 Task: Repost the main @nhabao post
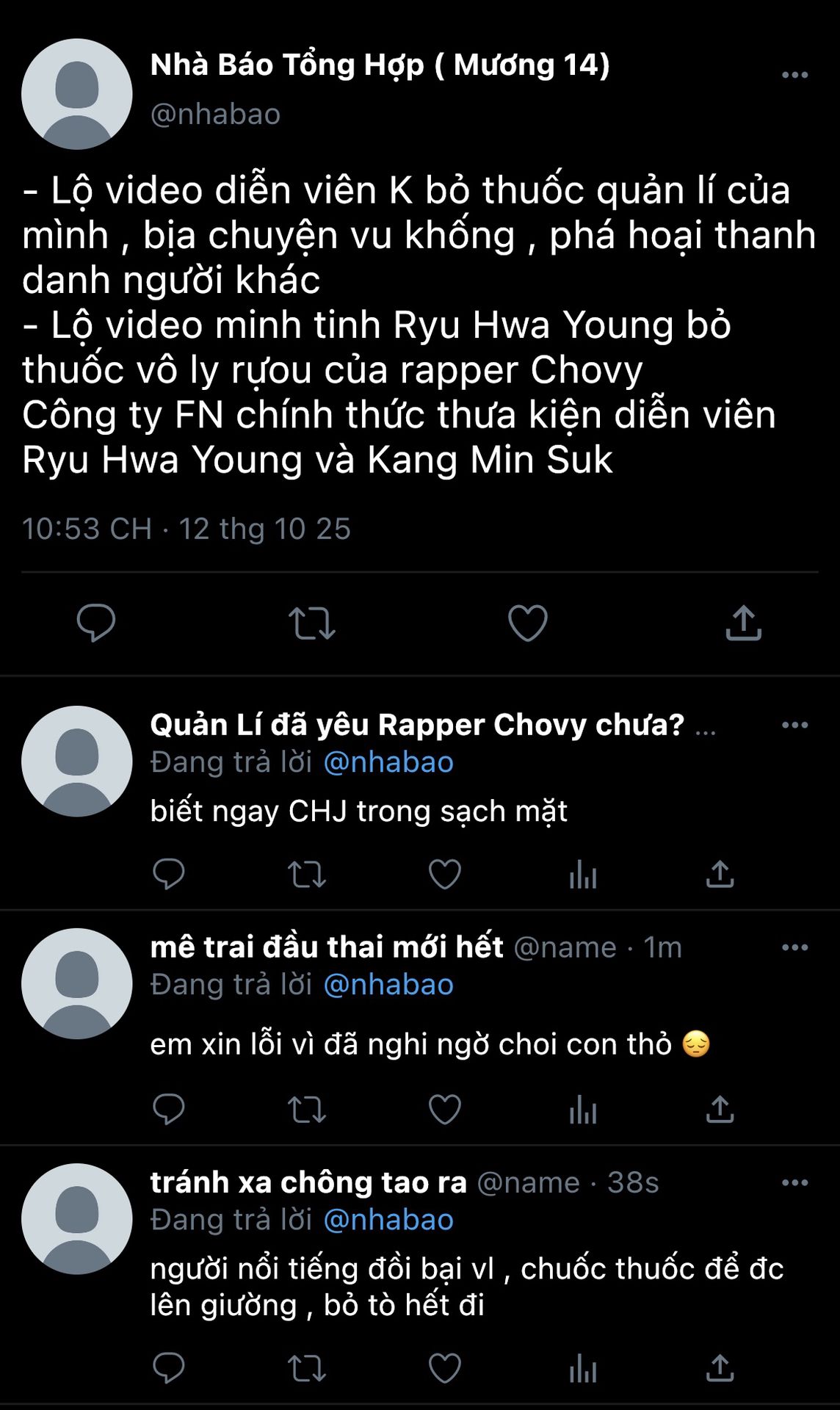312,623
